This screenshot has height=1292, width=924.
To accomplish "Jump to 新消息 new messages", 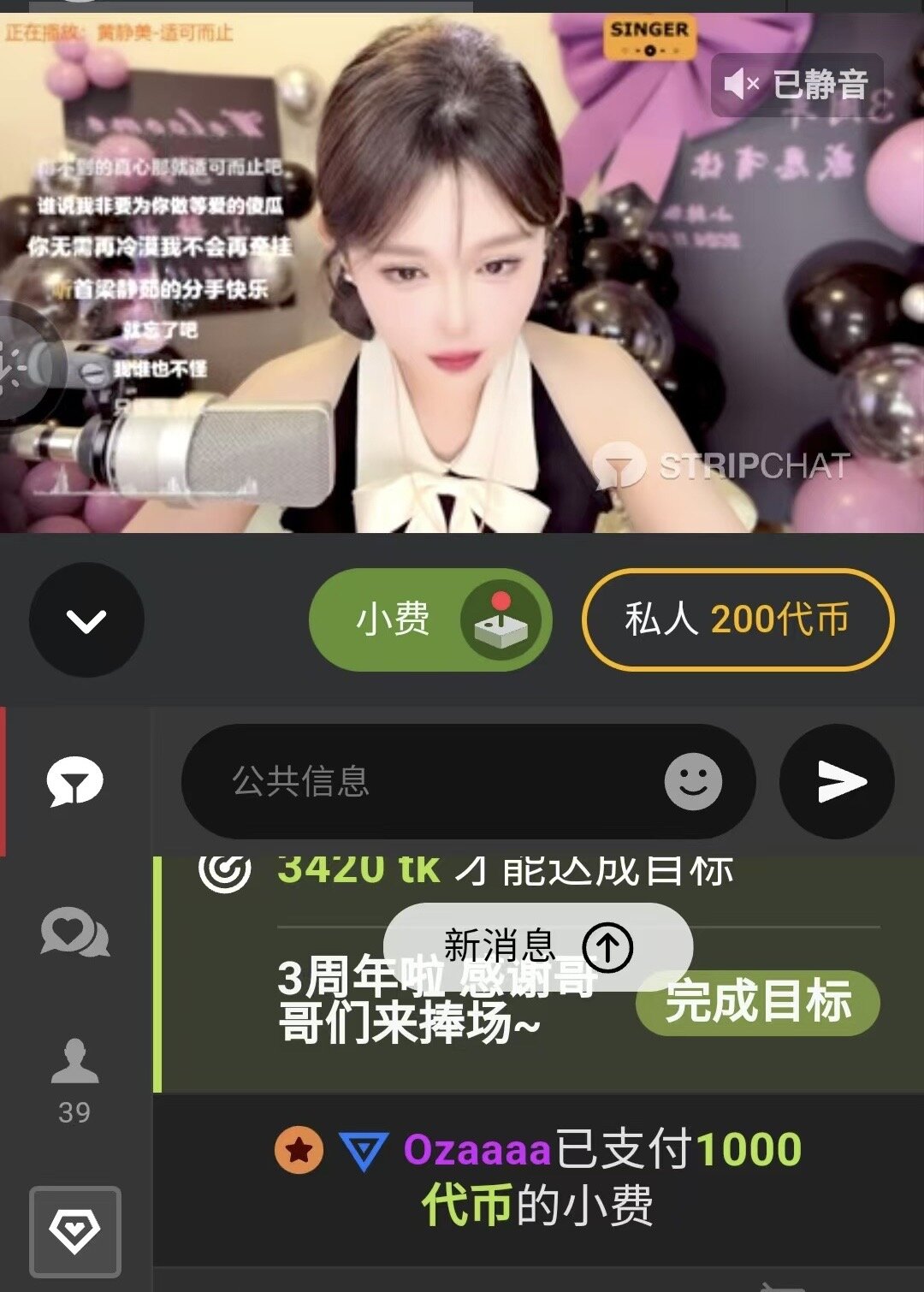I will coord(537,946).
